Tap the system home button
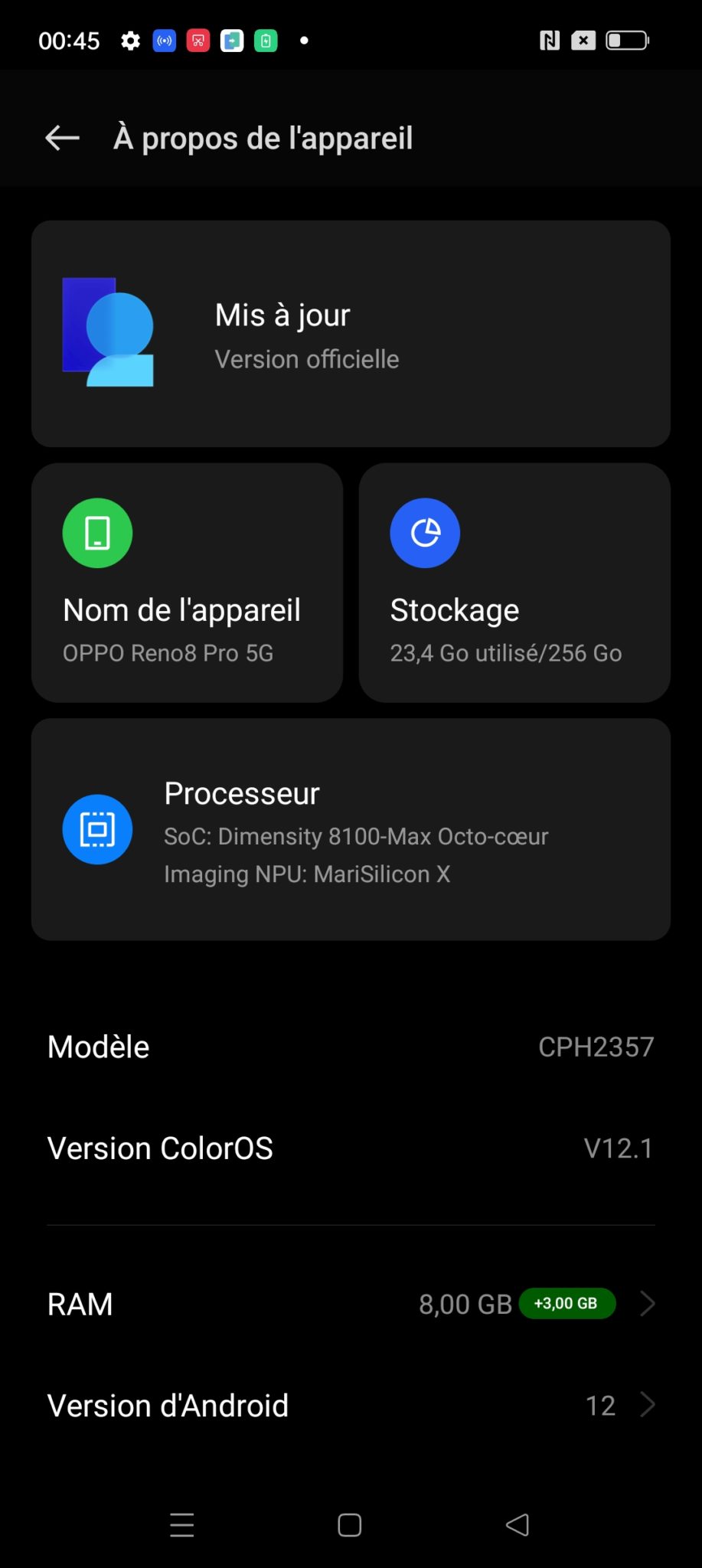 click(350, 1525)
